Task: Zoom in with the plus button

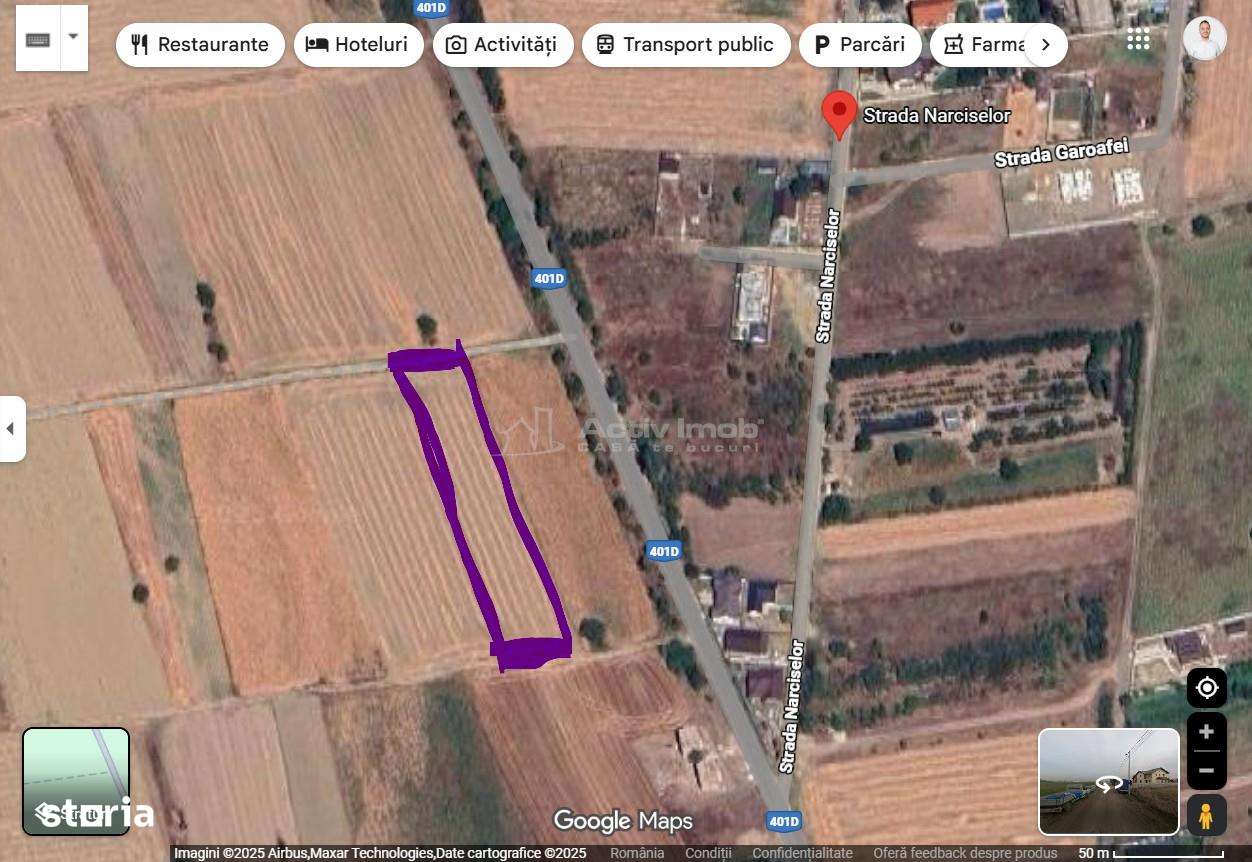Action: click(1206, 732)
